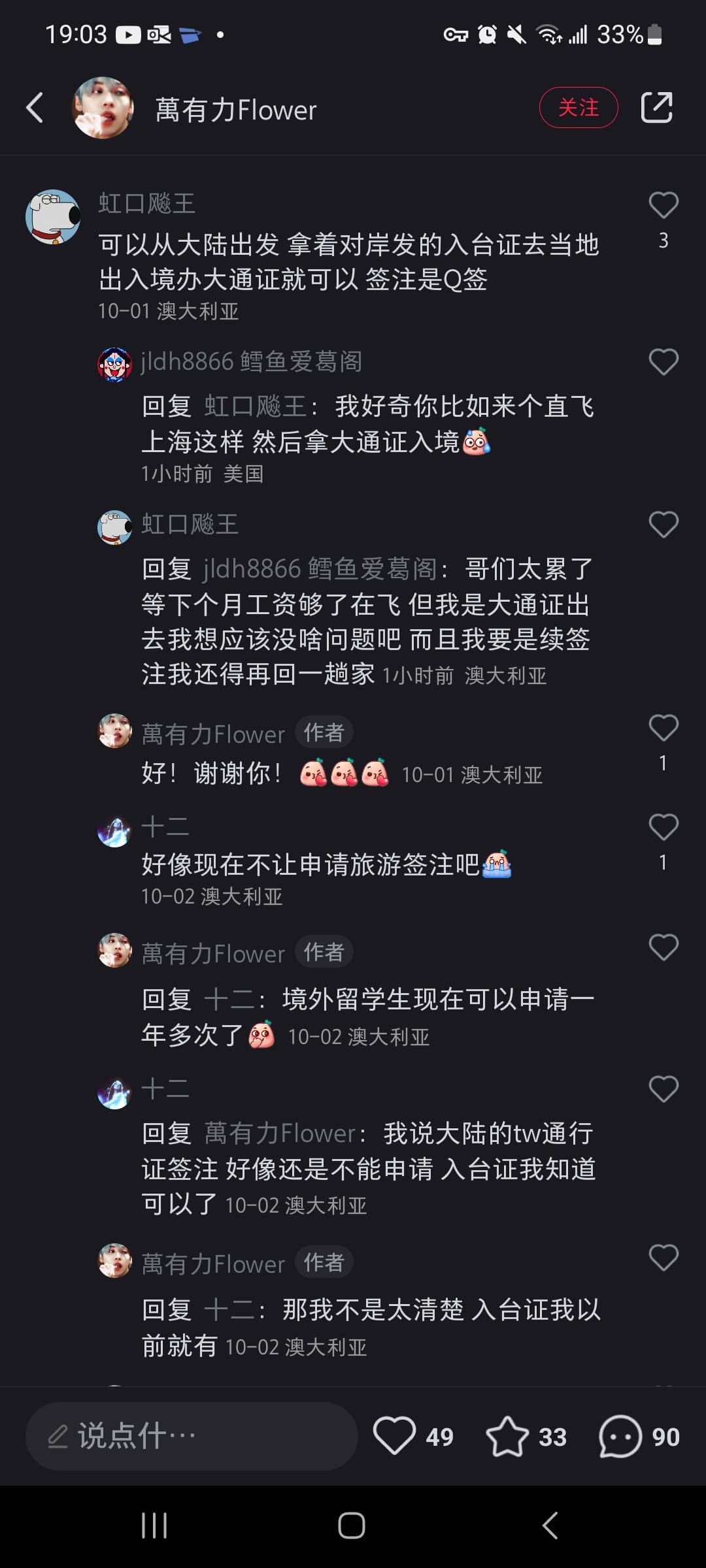Open jldh8866 鳕鱼爱葛阁's profile by username
The height and width of the screenshot is (1568, 706).
(251, 361)
